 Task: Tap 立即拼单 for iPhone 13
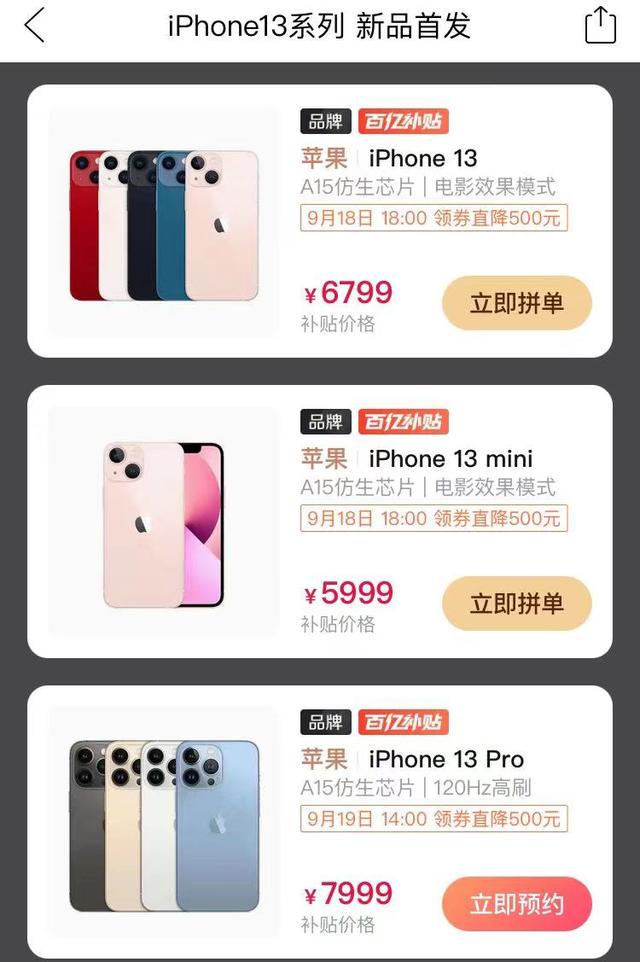[x=517, y=304]
